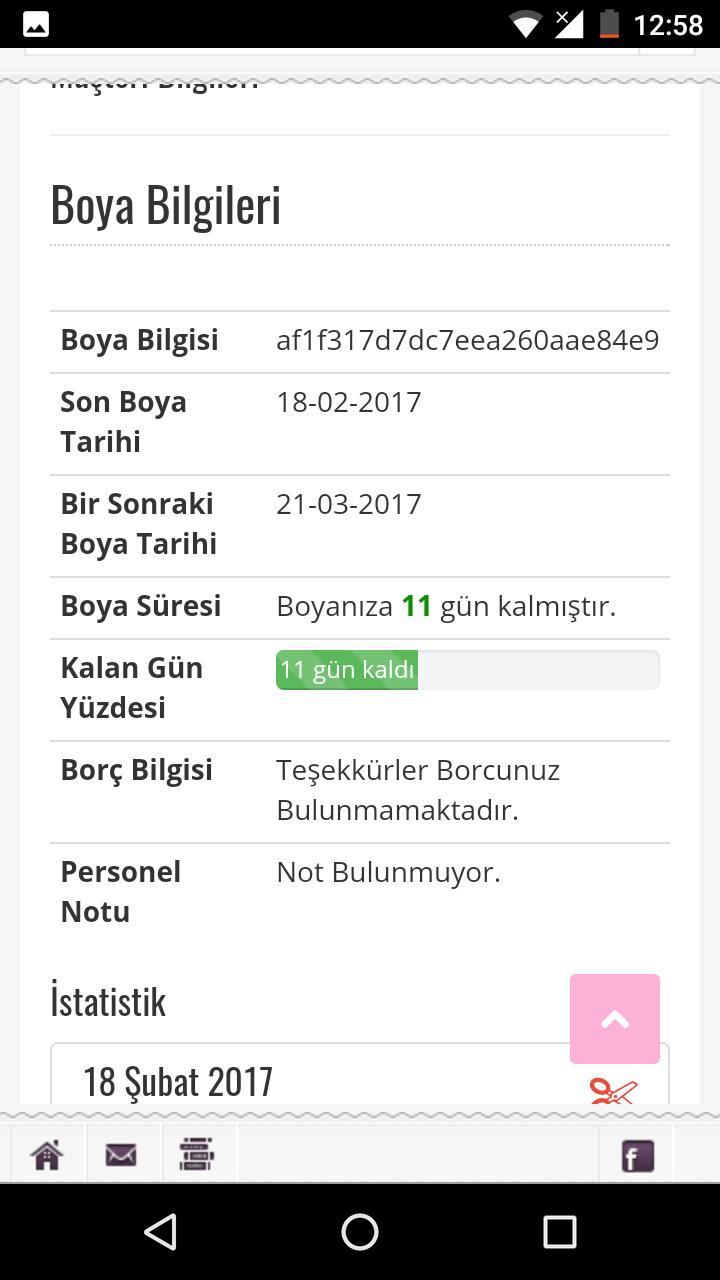Click the 'Boya Bilgileri' page heading

point(166,203)
